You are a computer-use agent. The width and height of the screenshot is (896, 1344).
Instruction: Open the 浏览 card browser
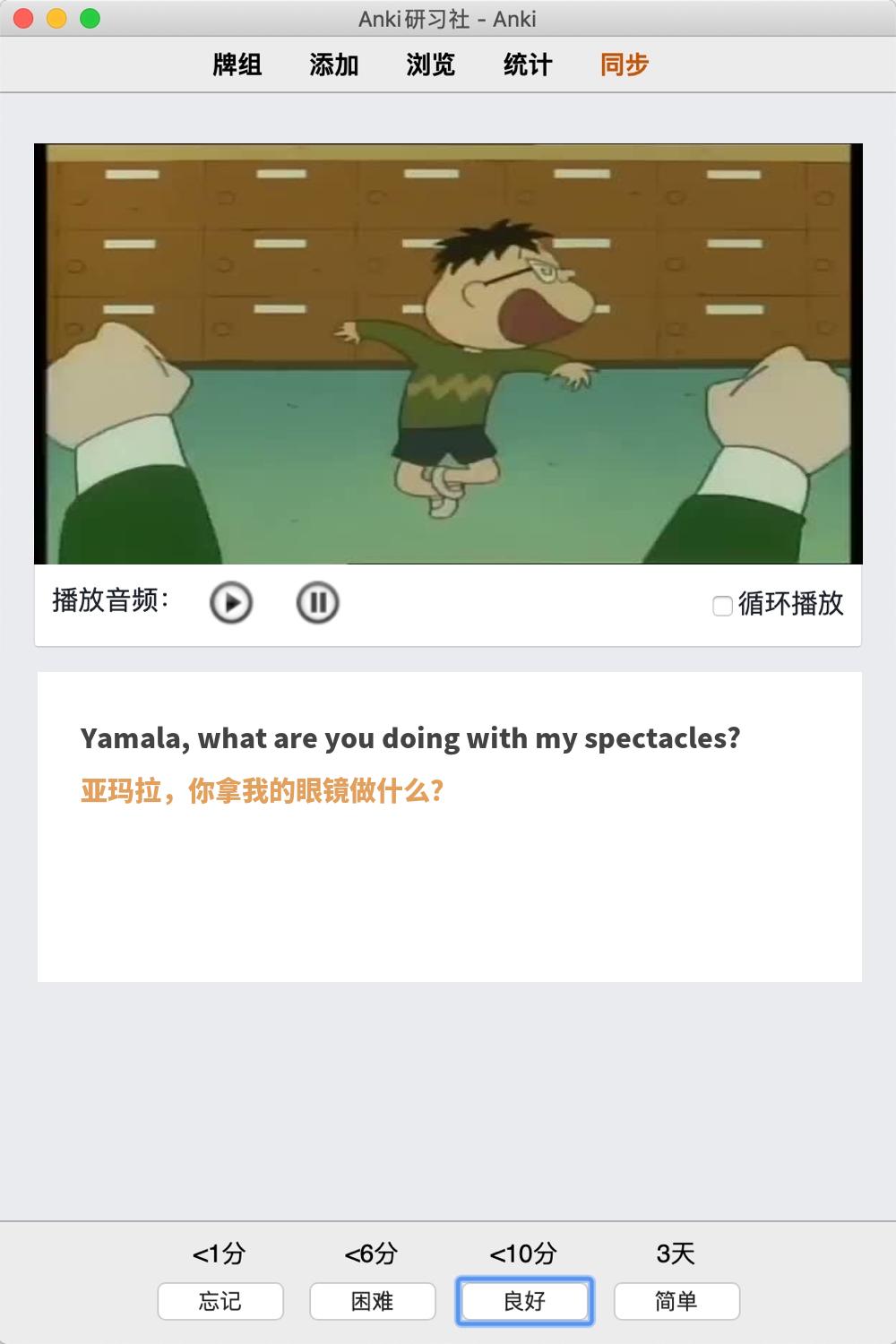pos(431,65)
